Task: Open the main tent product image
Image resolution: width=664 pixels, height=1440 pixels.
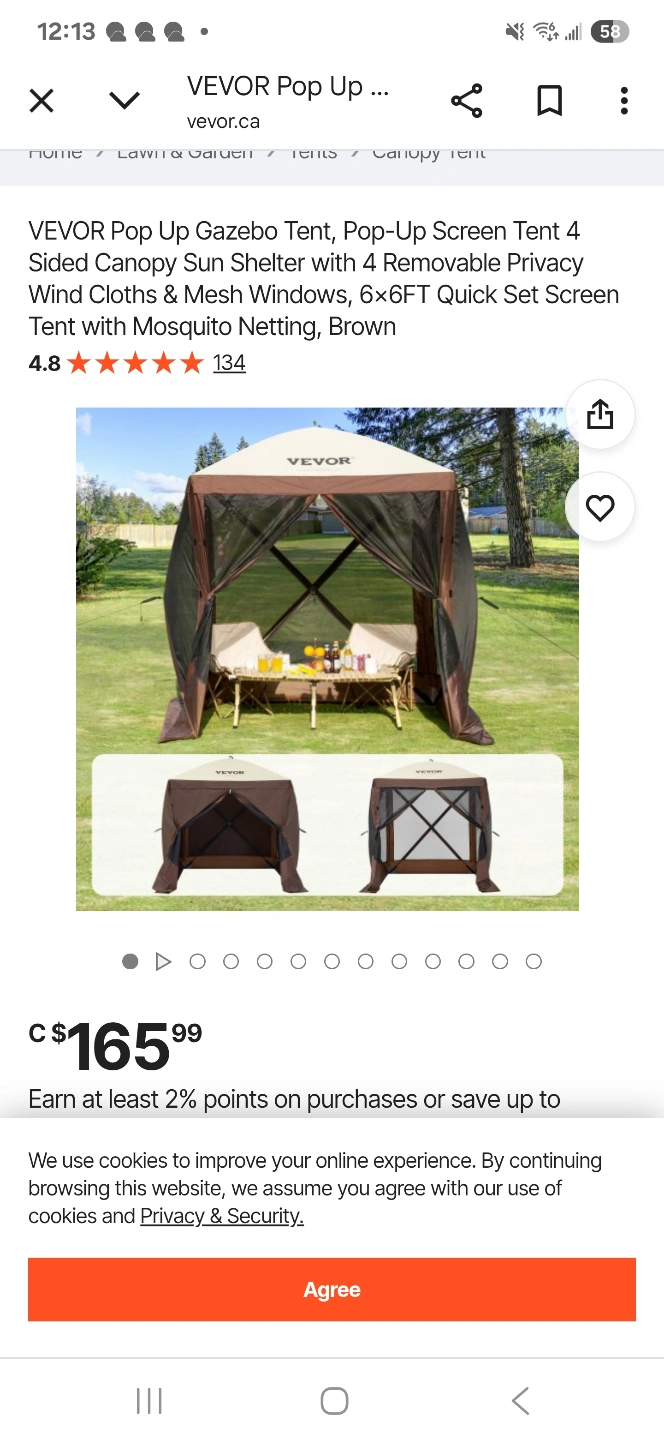Action: coord(327,580)
